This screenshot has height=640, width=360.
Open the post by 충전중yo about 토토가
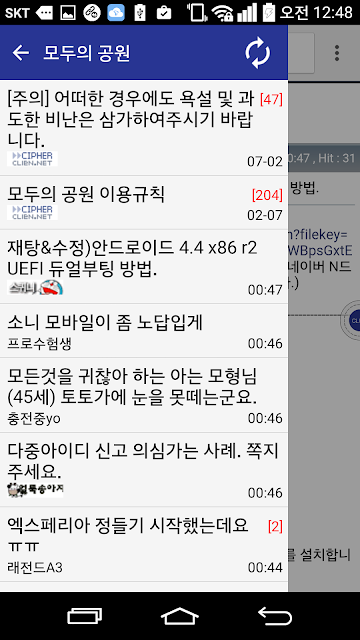pos(144,395)
